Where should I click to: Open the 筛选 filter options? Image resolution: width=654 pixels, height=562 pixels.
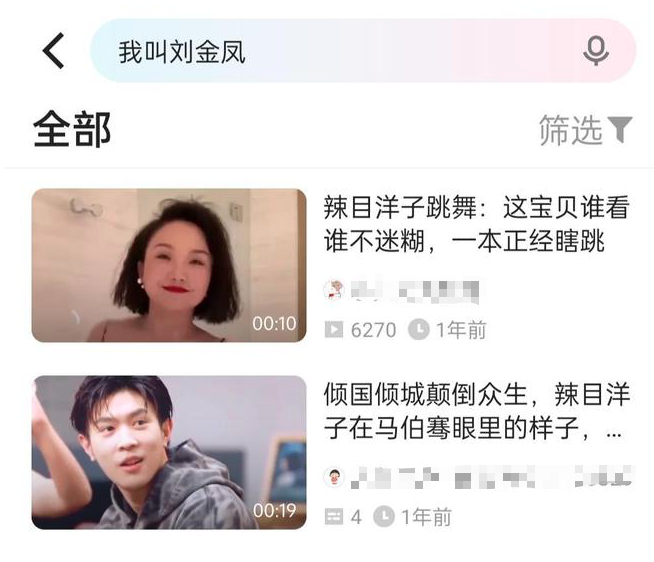click(x=586, y=130)
